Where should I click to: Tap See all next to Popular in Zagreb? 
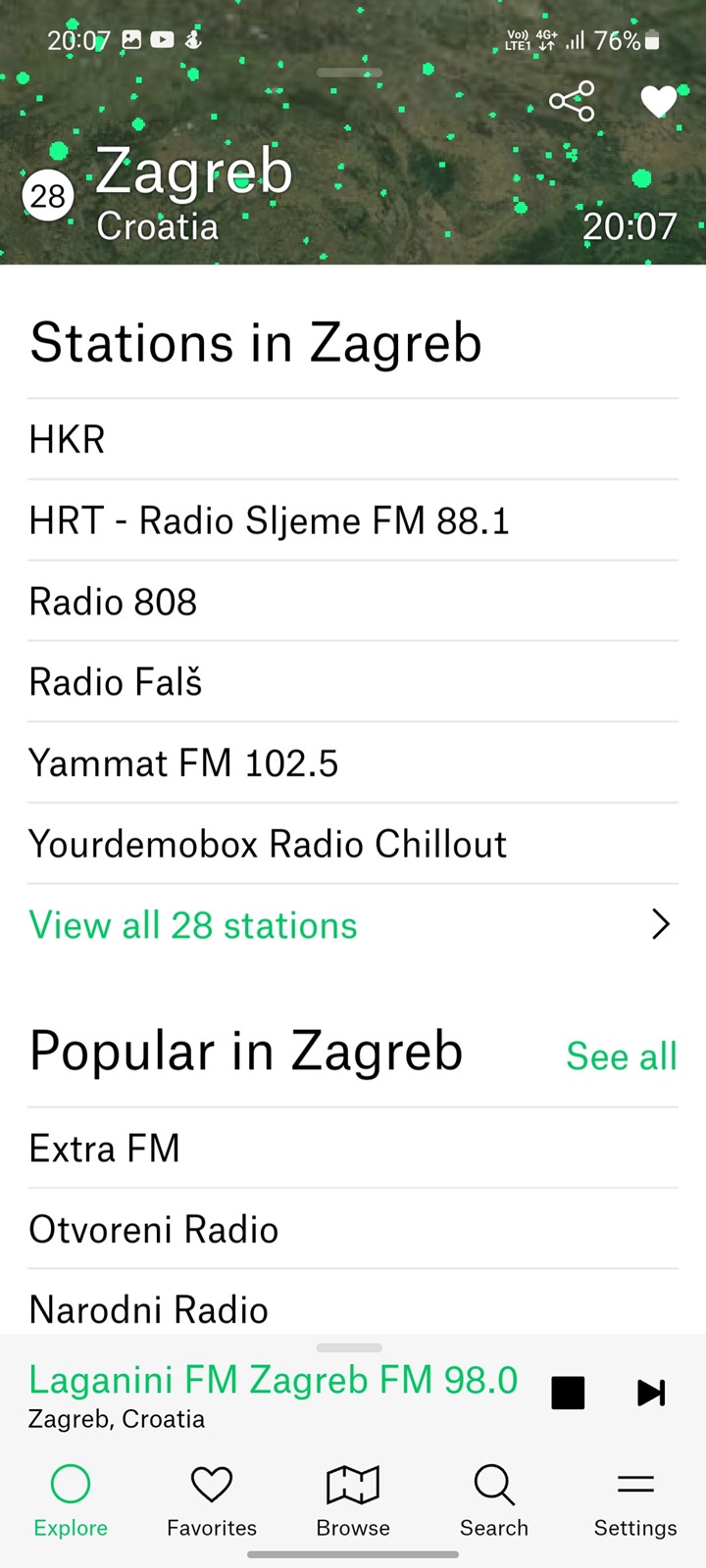pos(622,1056)
